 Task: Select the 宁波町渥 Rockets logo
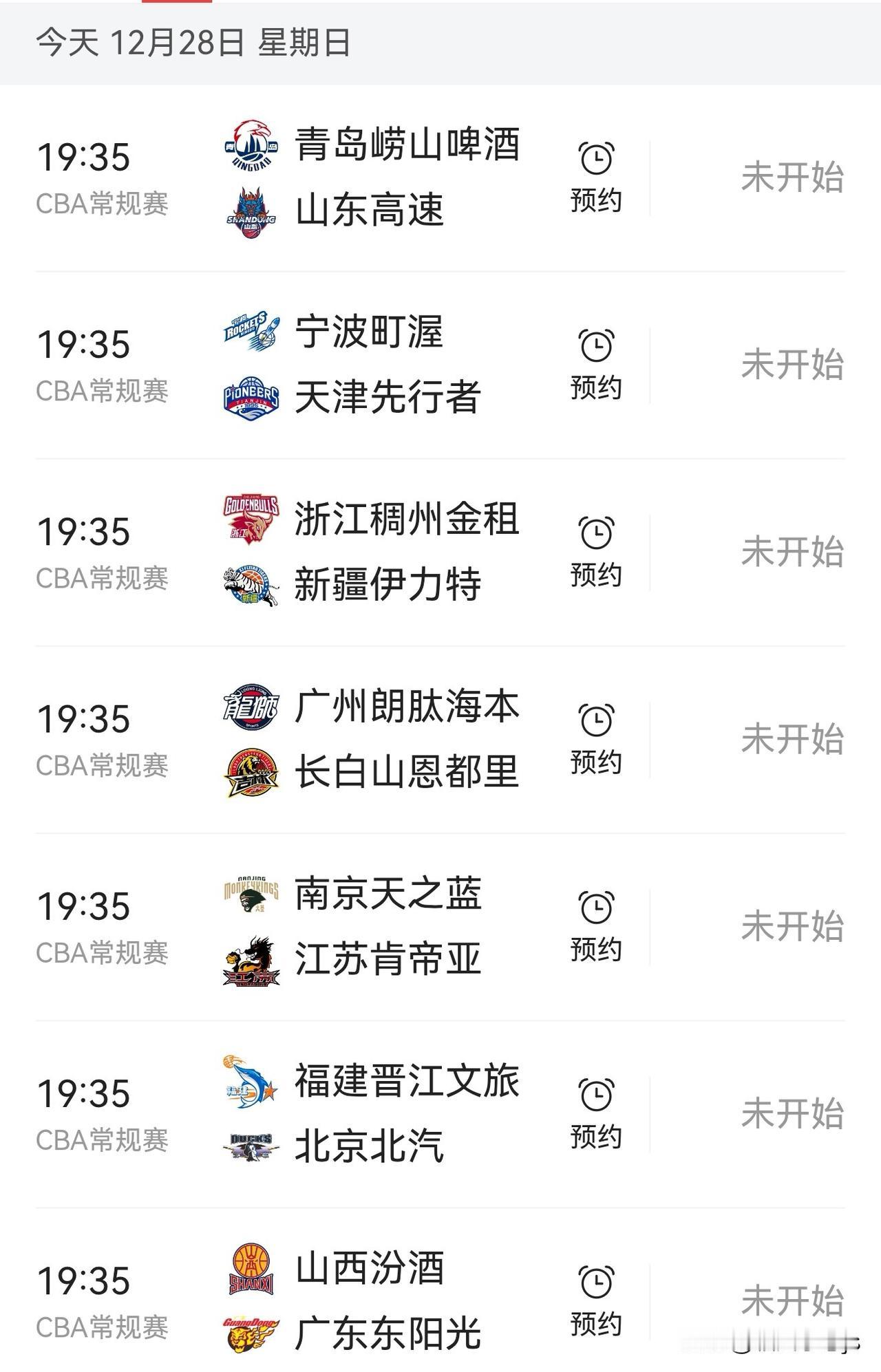click(x=250, y=332)
